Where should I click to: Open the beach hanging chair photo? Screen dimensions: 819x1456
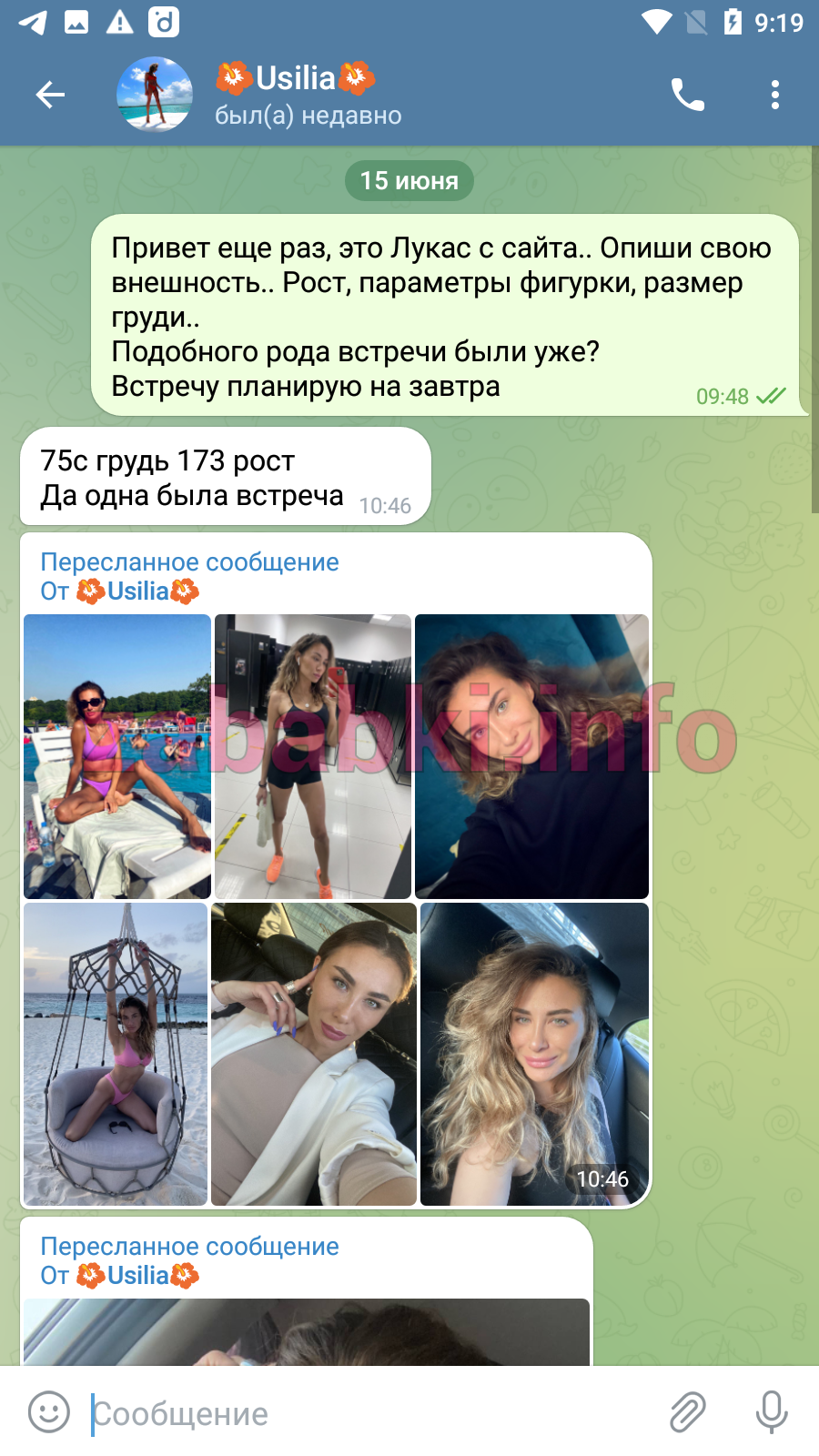(116, 1054)
